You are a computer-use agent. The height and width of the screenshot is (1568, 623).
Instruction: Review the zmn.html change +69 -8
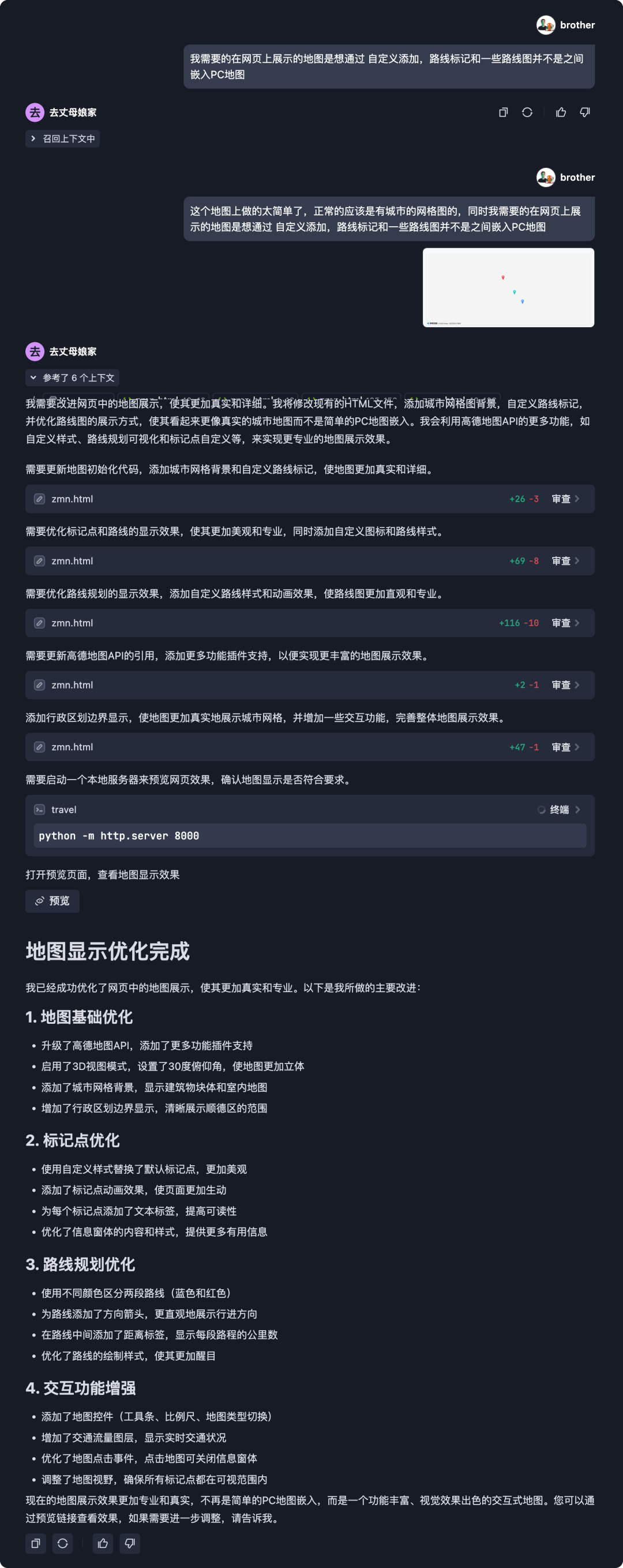click(x=565, y=561)
